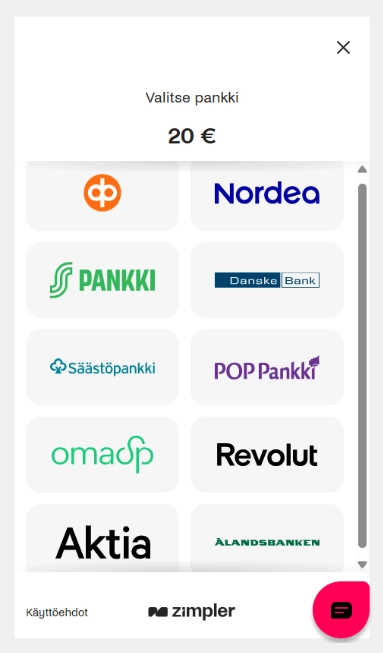Close the bank selection dialog

343,47
